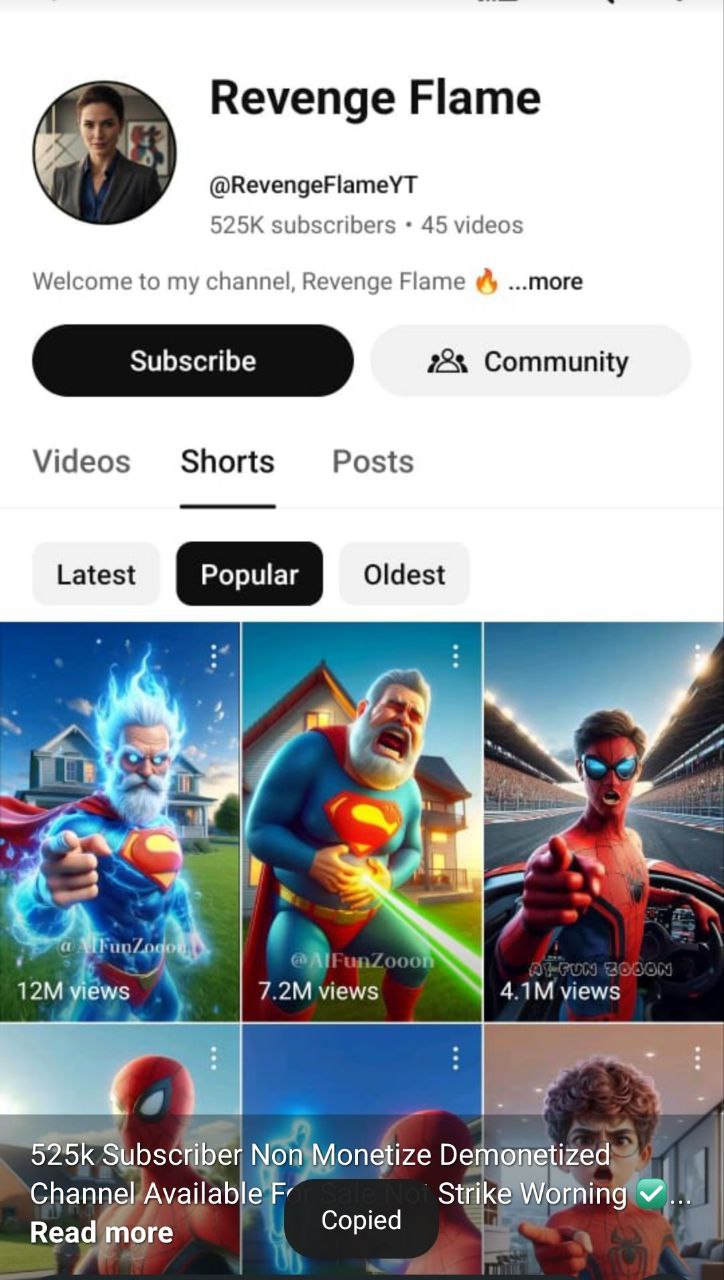Image resolution: width=724 pixels, height=1280 pixels.
Task: Open the Community button
Action: click(x=530, y=361)
